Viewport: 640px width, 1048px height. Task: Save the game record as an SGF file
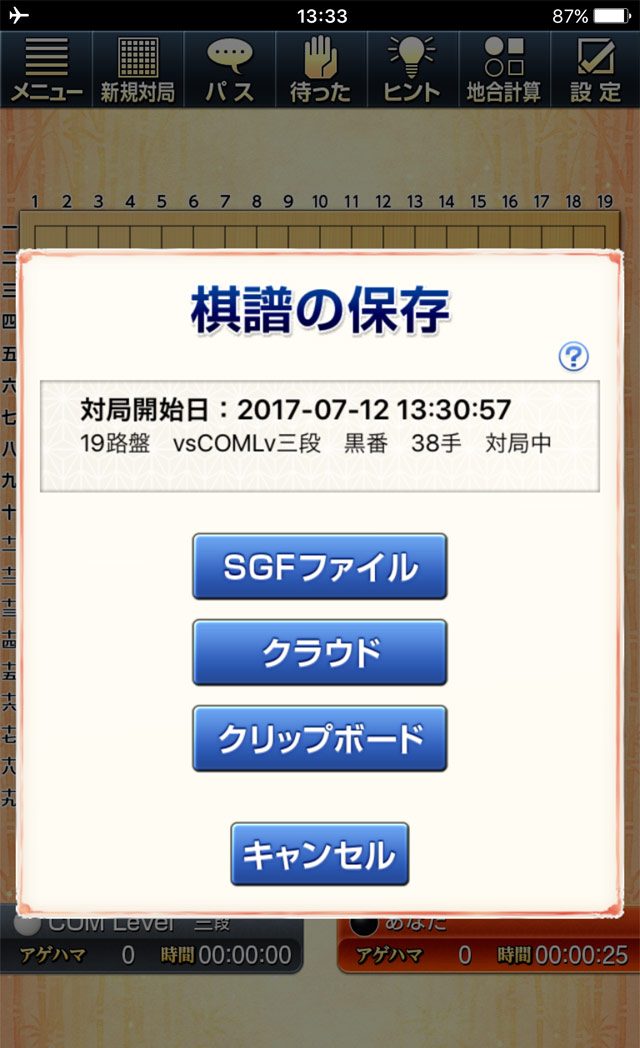click(319, 567)
